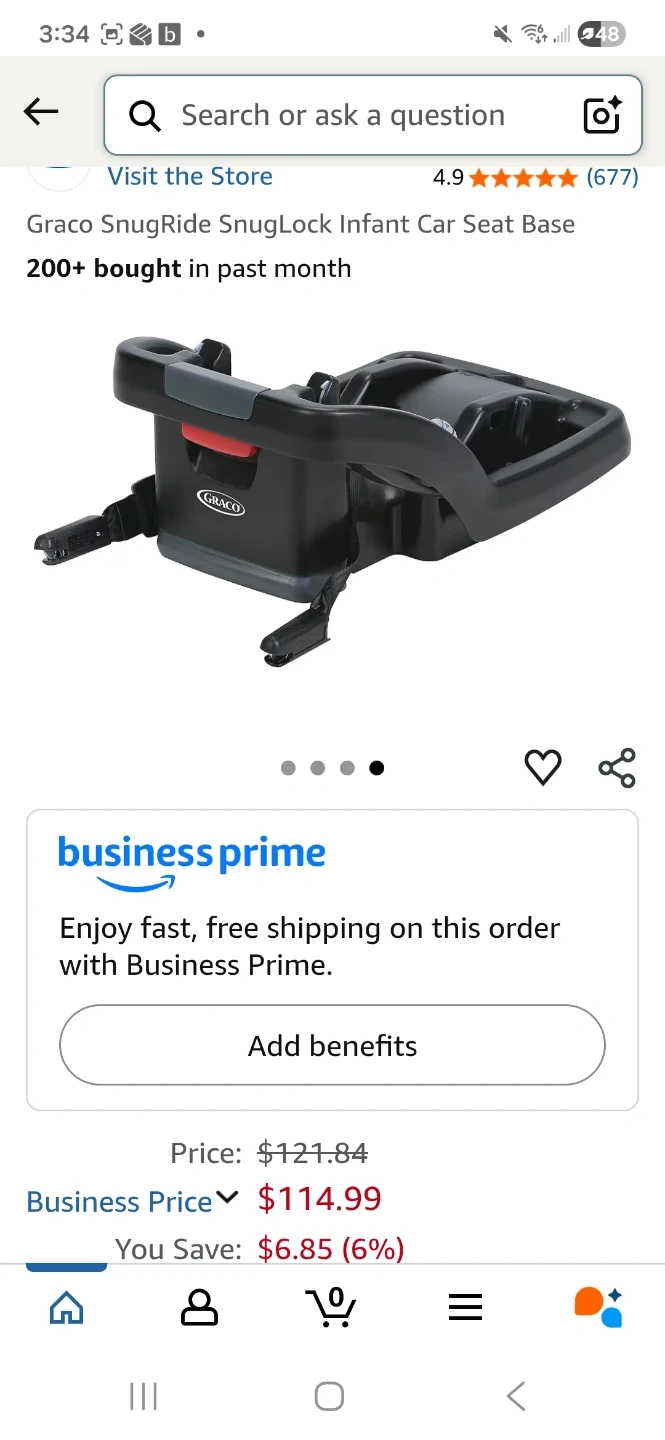Open the 677 customer ratings
The width and height of the screenshot is (665, 1440).
click(x=611, y=177)
